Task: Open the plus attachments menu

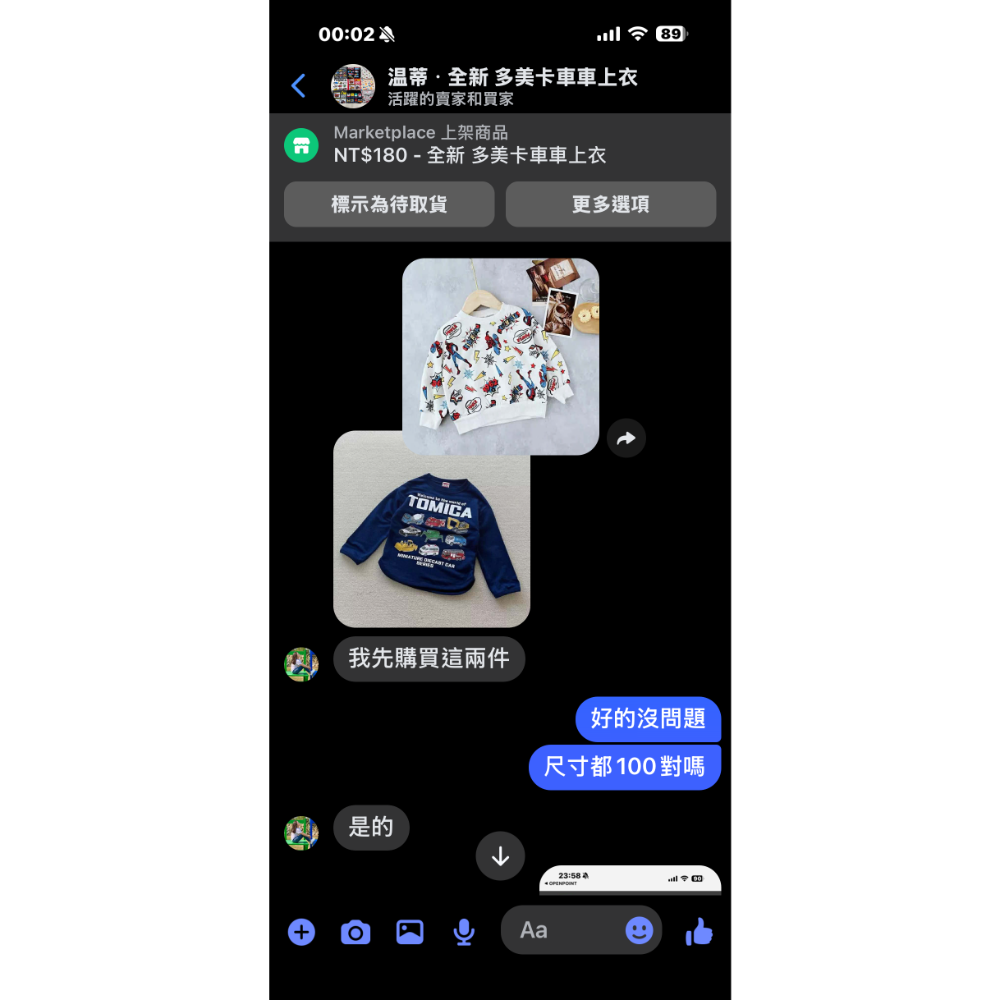Action: tap(301, 932)
